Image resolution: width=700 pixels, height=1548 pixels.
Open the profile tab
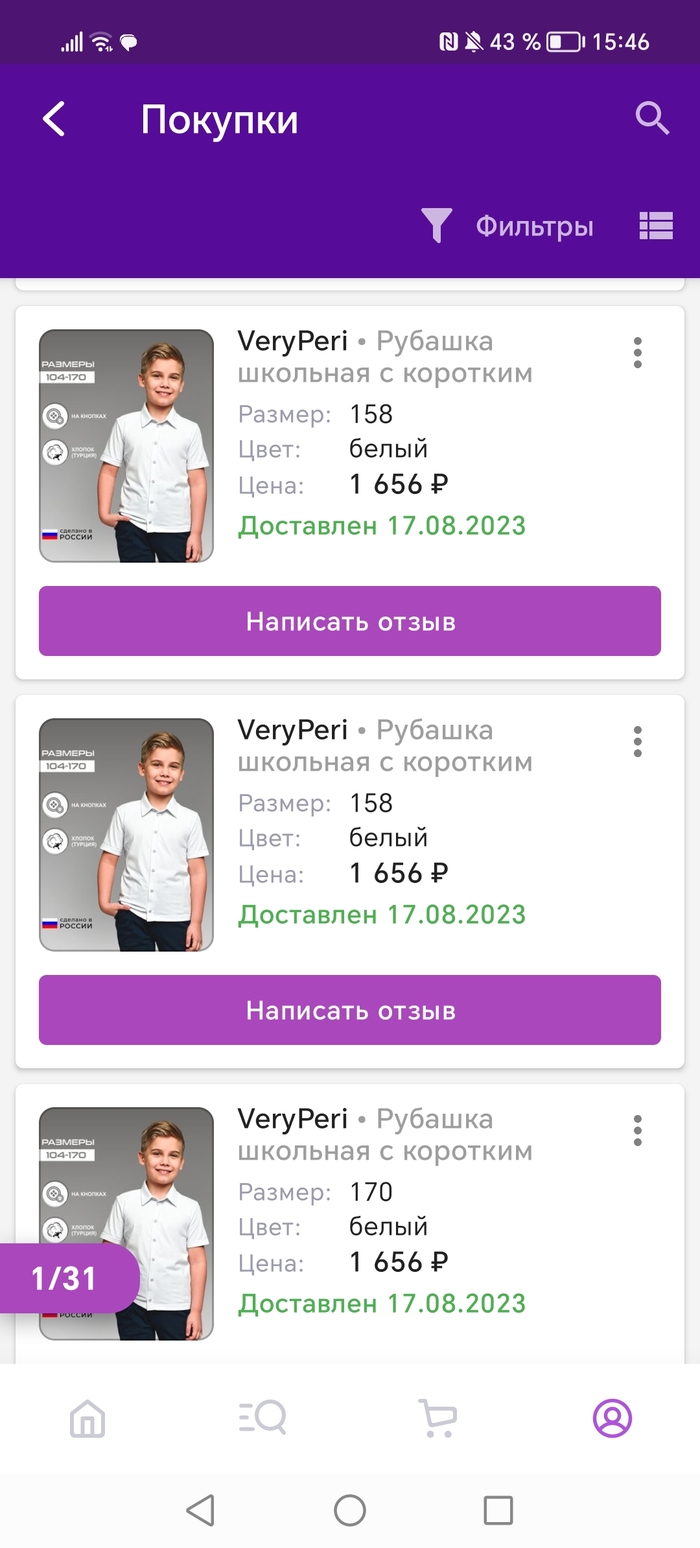coord(612,1418)
